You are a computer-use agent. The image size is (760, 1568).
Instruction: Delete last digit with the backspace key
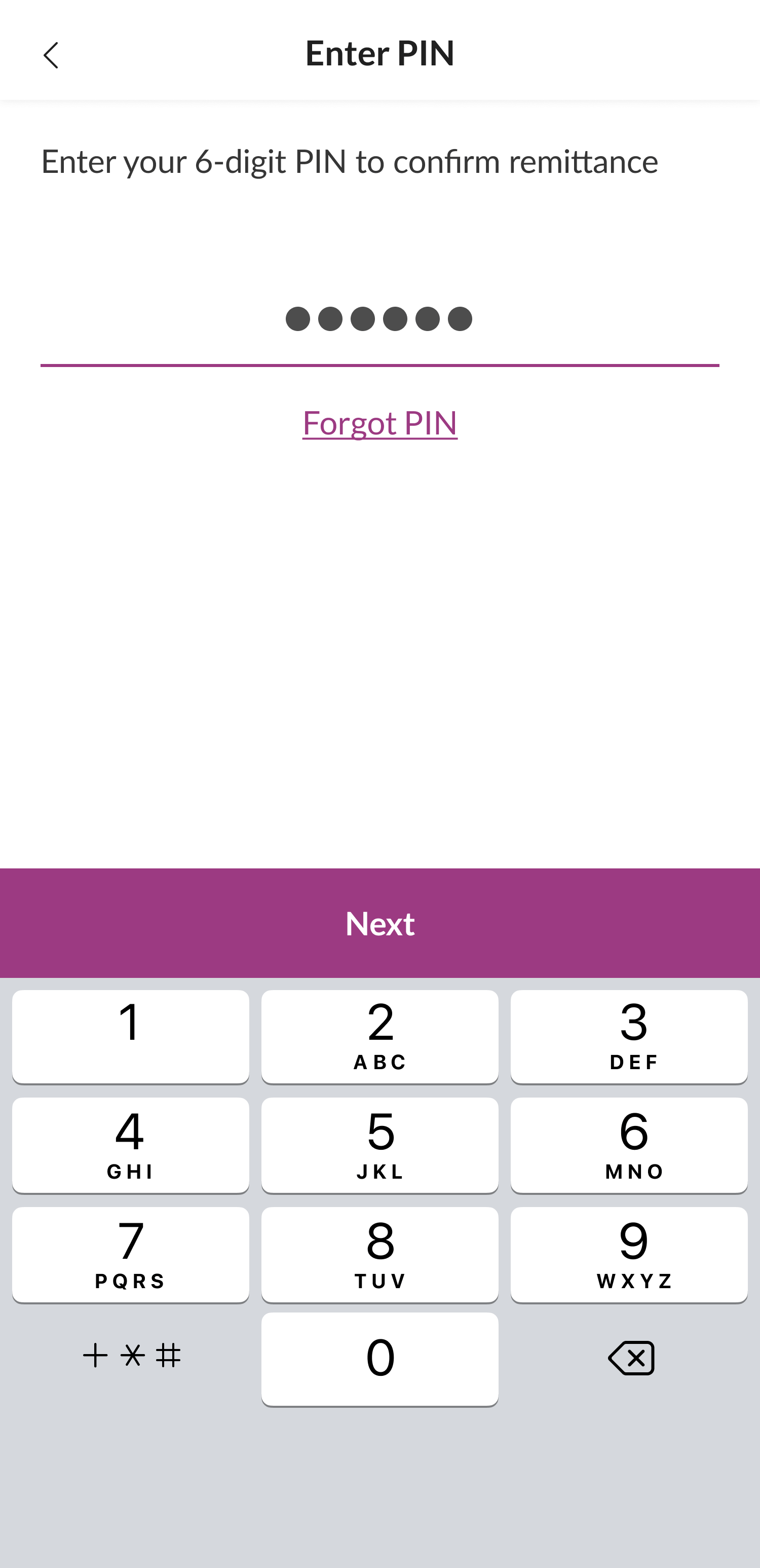631,1358
